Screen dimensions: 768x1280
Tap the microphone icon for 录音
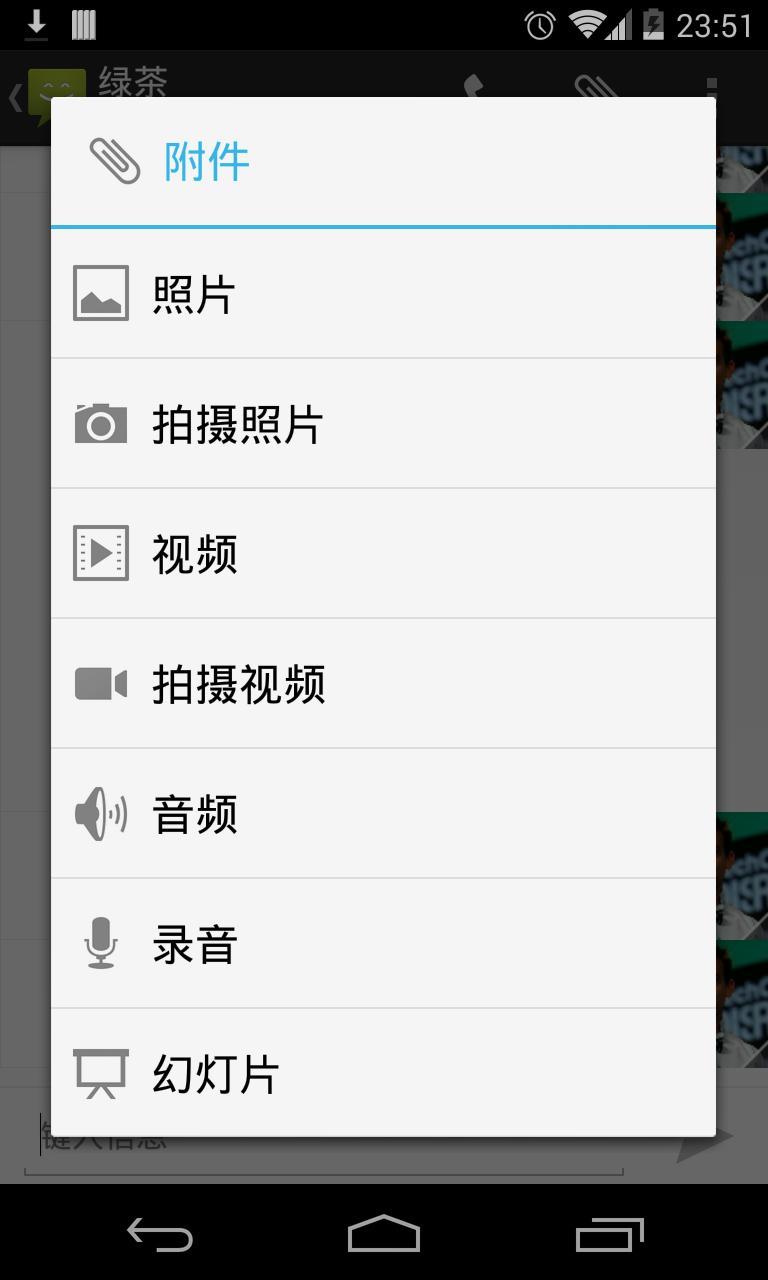coord(100,942)
